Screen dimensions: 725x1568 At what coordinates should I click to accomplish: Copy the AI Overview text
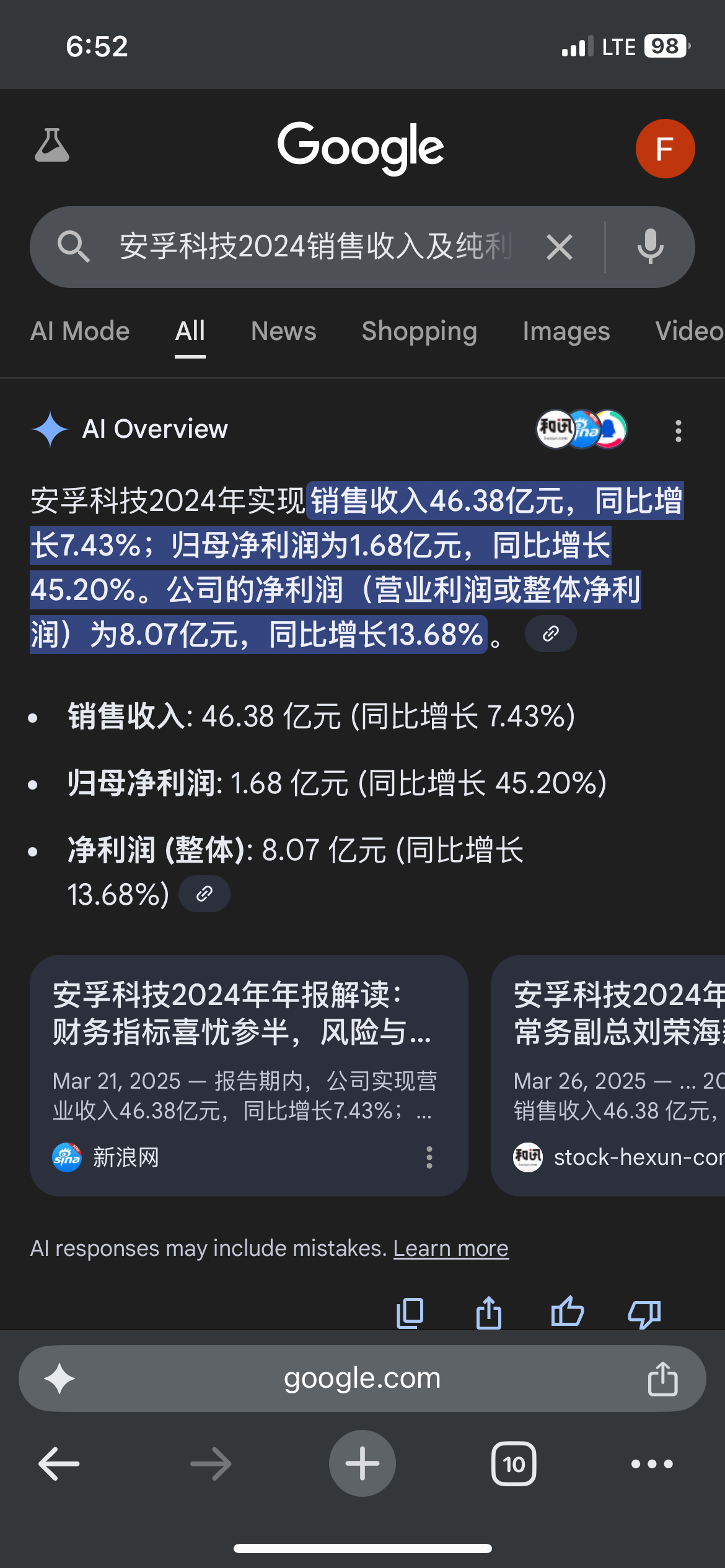410,1313
